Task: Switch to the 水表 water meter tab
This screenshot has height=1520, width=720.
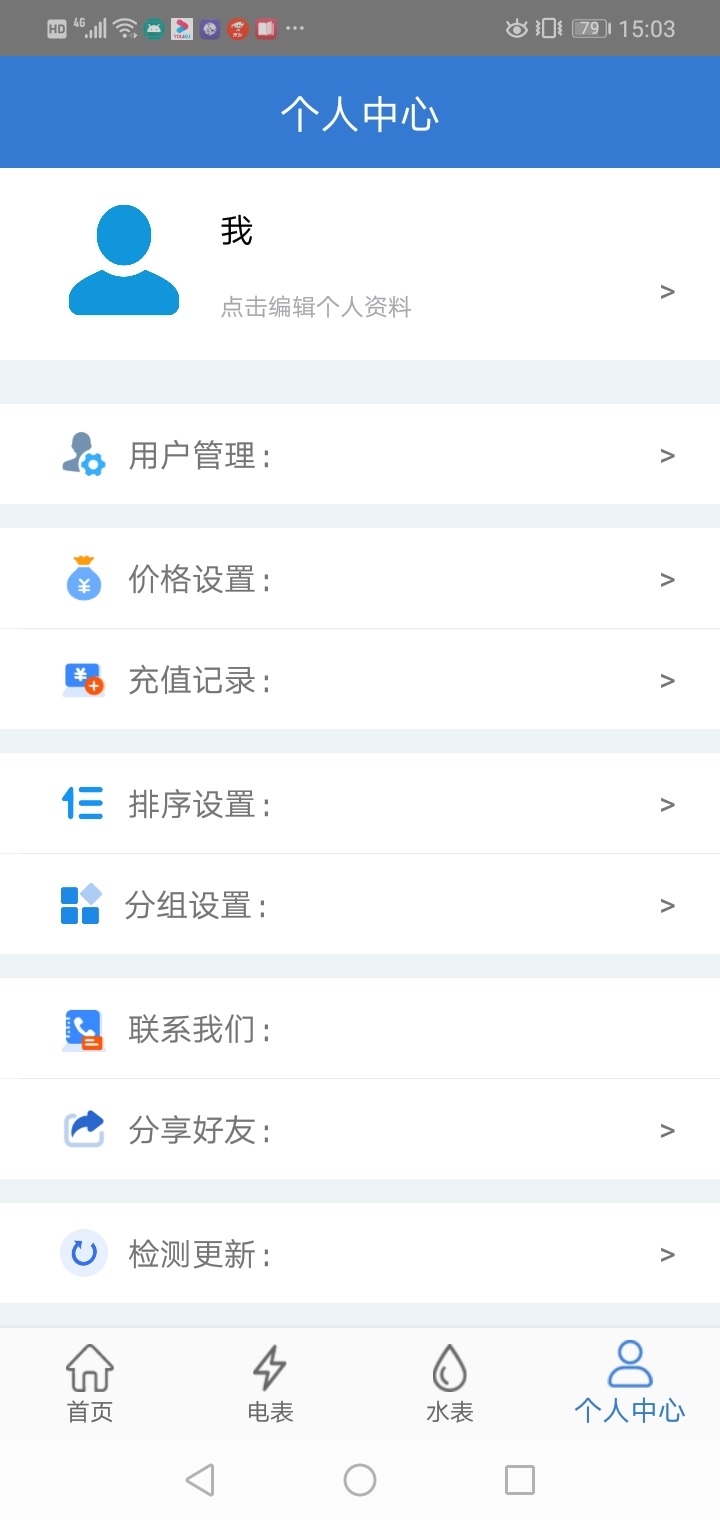Action: click(x=450, y=1385)
